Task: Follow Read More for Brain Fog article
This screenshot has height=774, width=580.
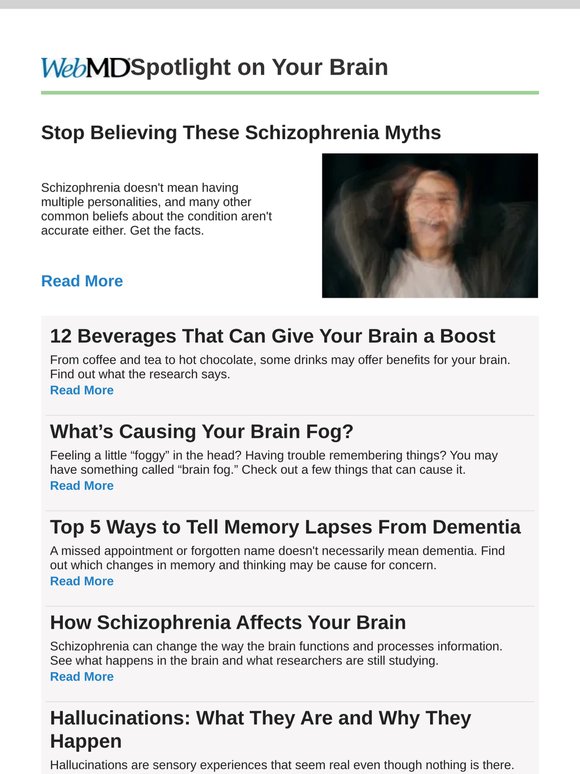Action: click(82, 485)
